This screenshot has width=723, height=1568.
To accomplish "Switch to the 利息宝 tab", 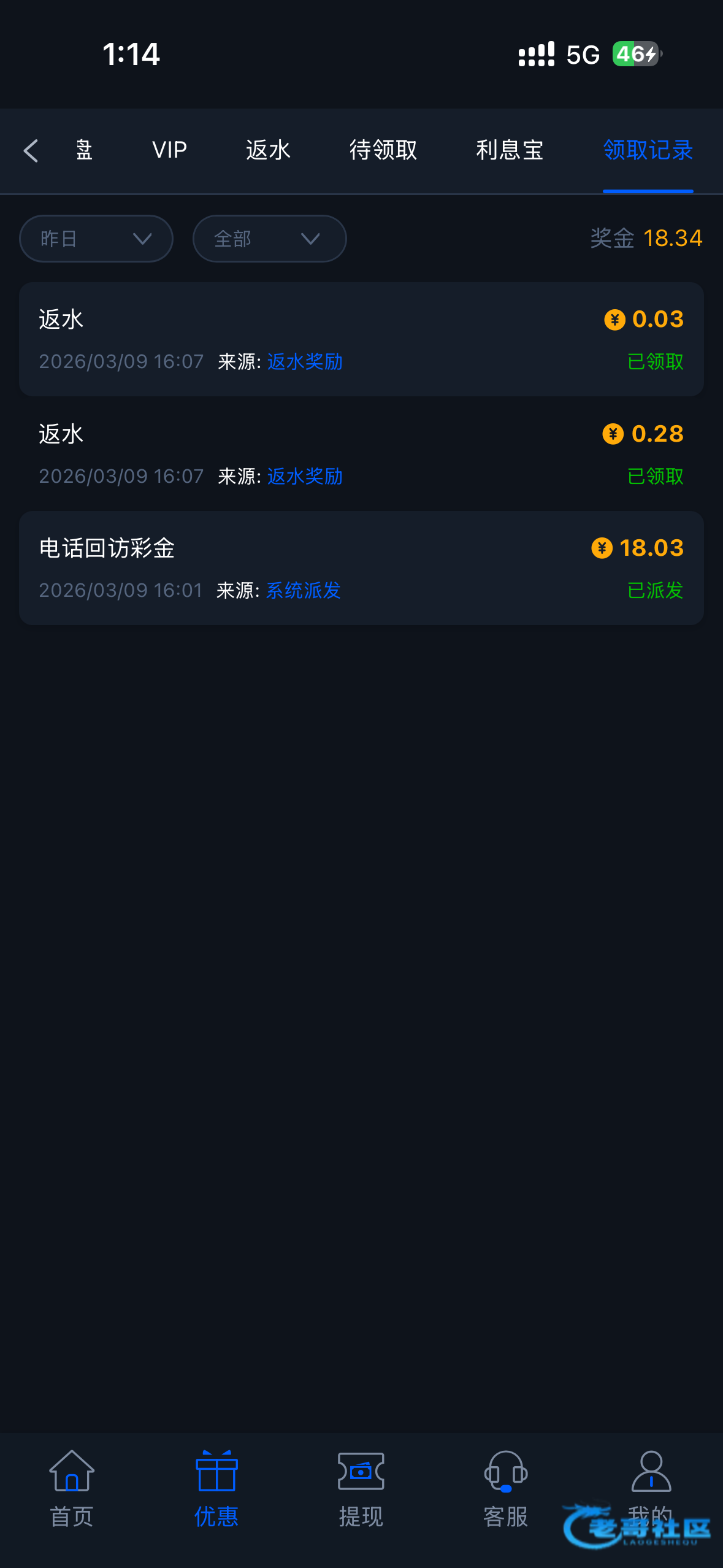I will tap(510, 150).
